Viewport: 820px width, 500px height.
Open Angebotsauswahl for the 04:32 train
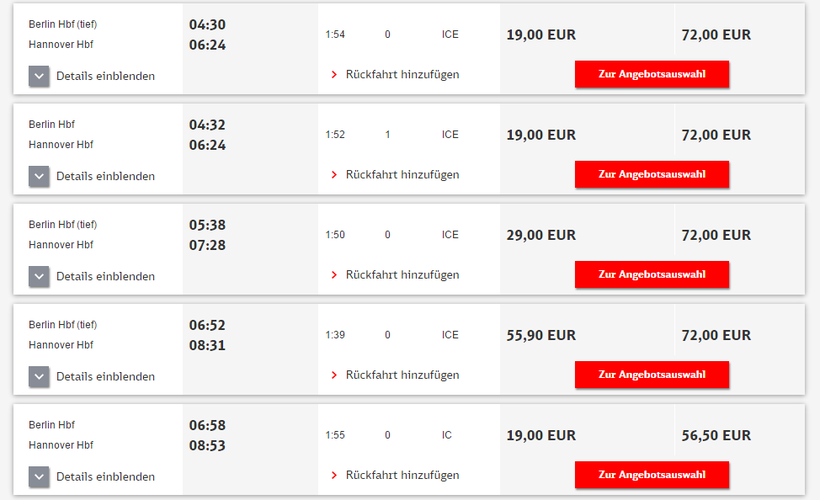[651, 174]
